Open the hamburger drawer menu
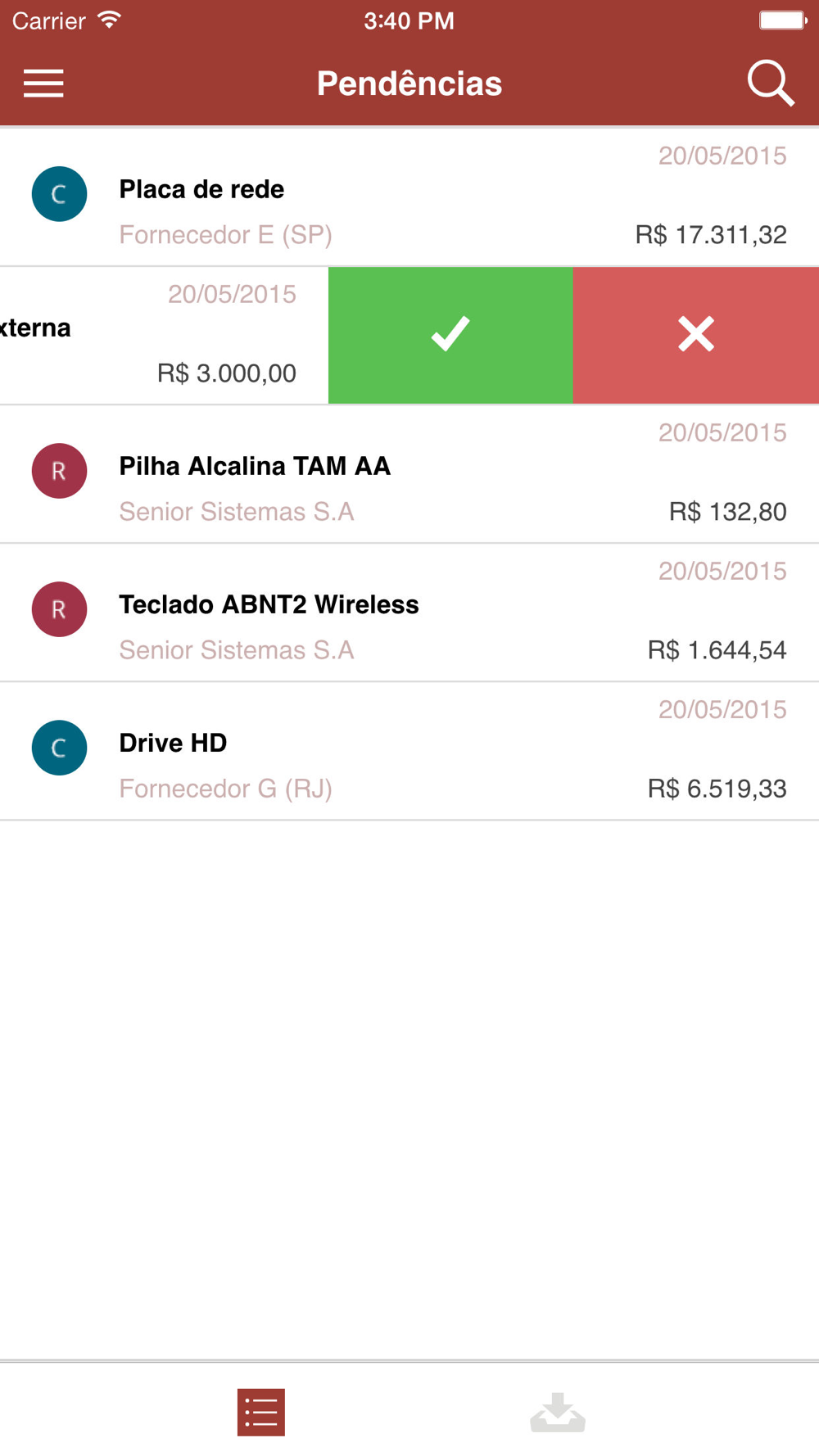This screenshot has height=1456, width=819. click(43, 84)
